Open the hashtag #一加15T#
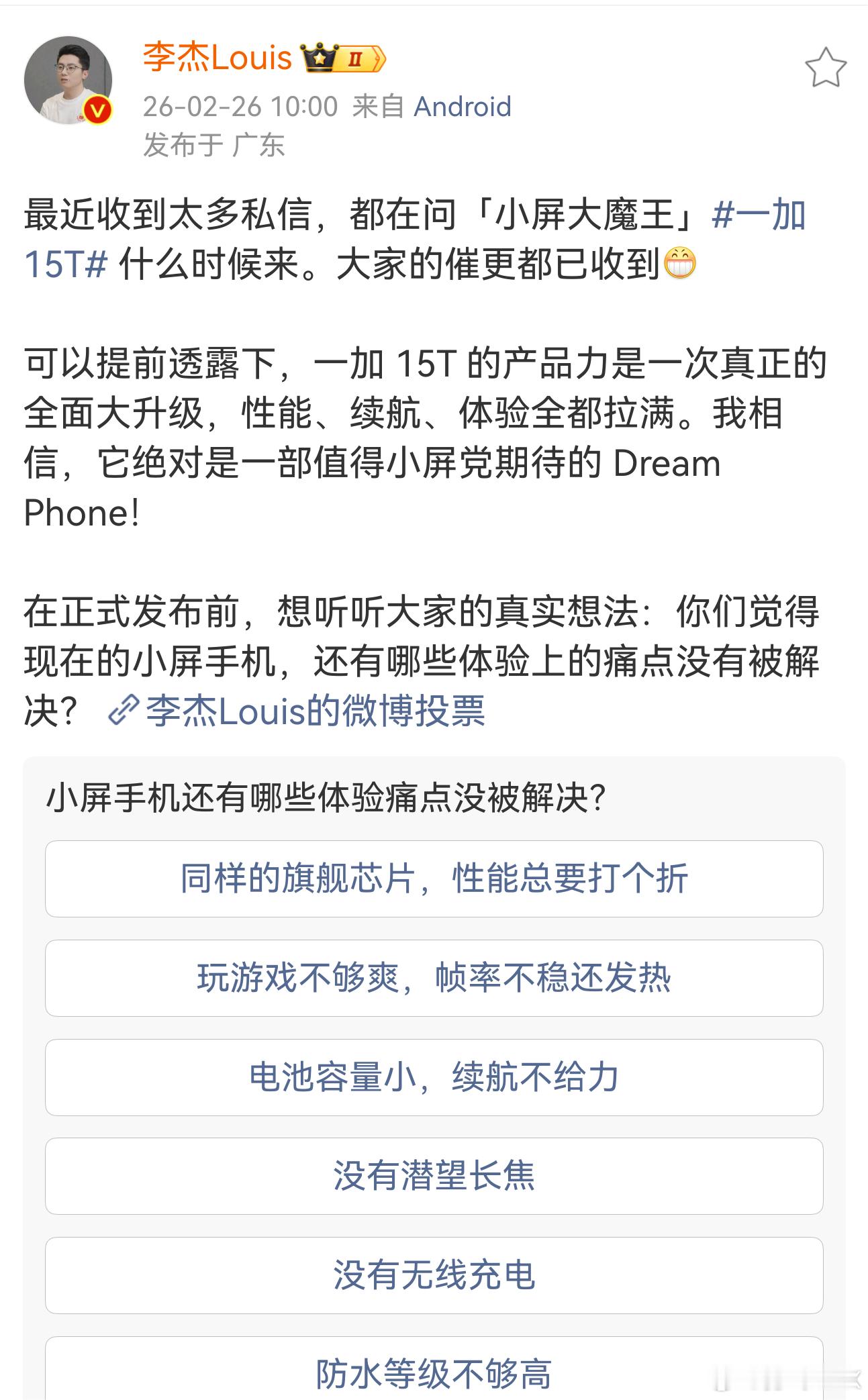This screenshot has height=1400, width=868. (762, 215)
